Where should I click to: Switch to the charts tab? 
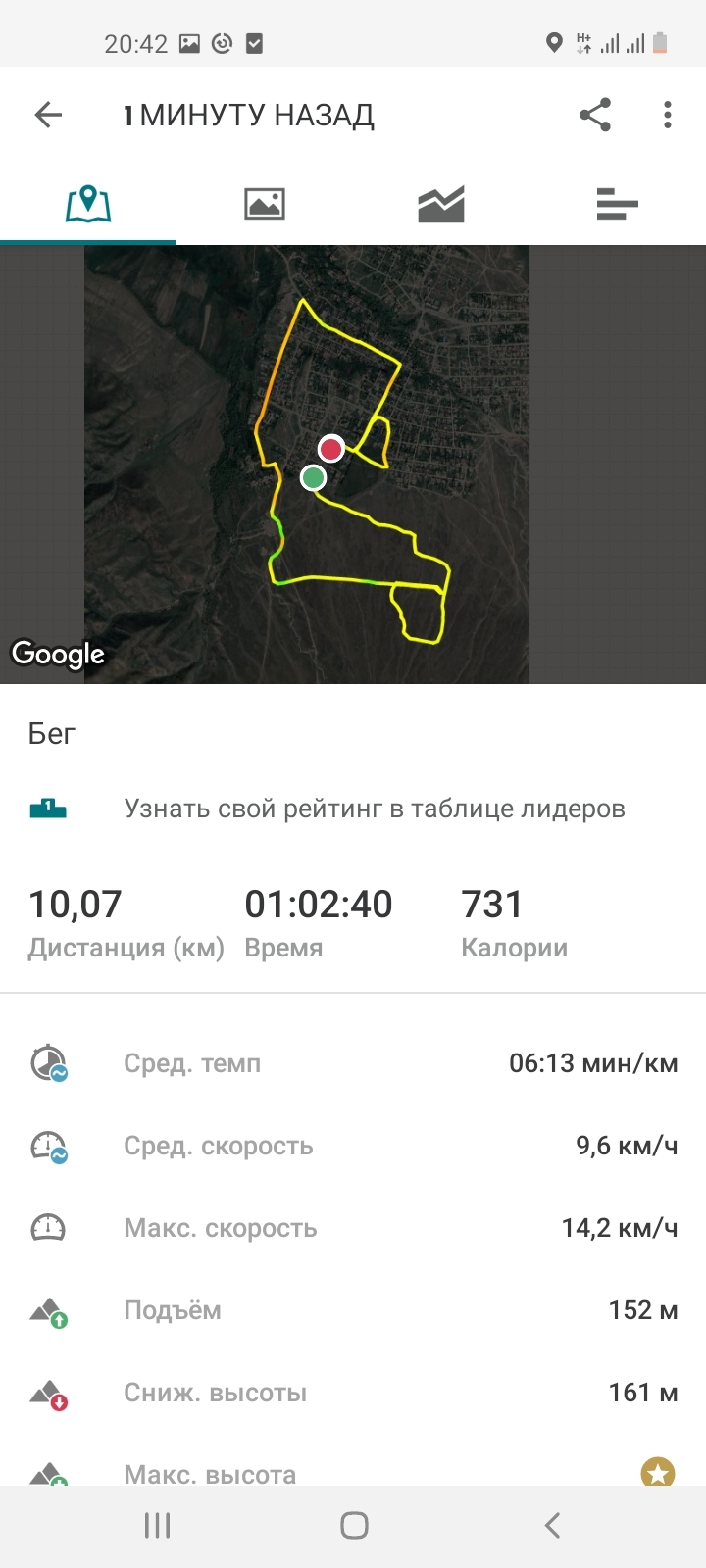pyautogui.click(x=441, y=204)
